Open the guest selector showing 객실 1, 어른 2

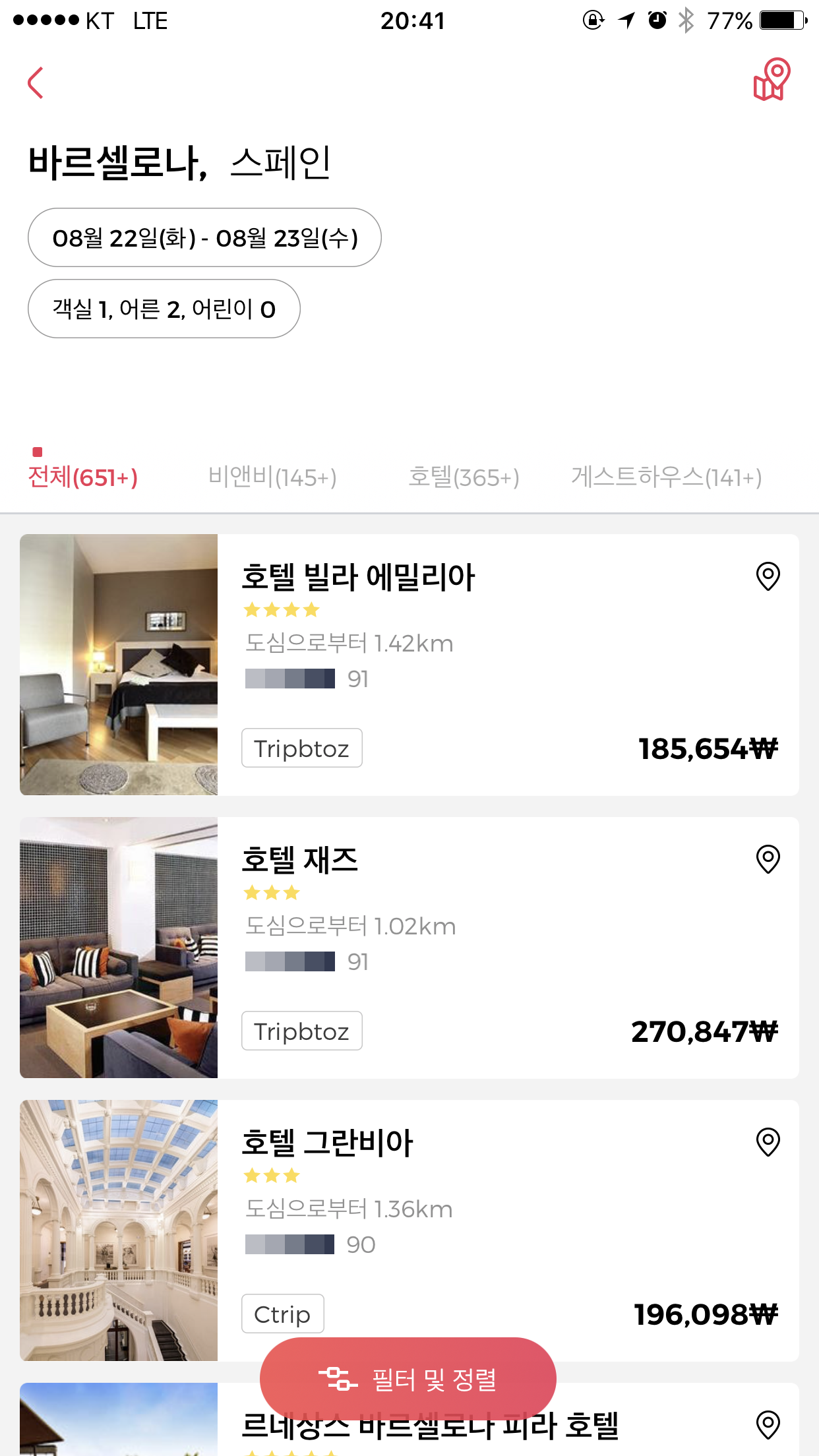164,308
